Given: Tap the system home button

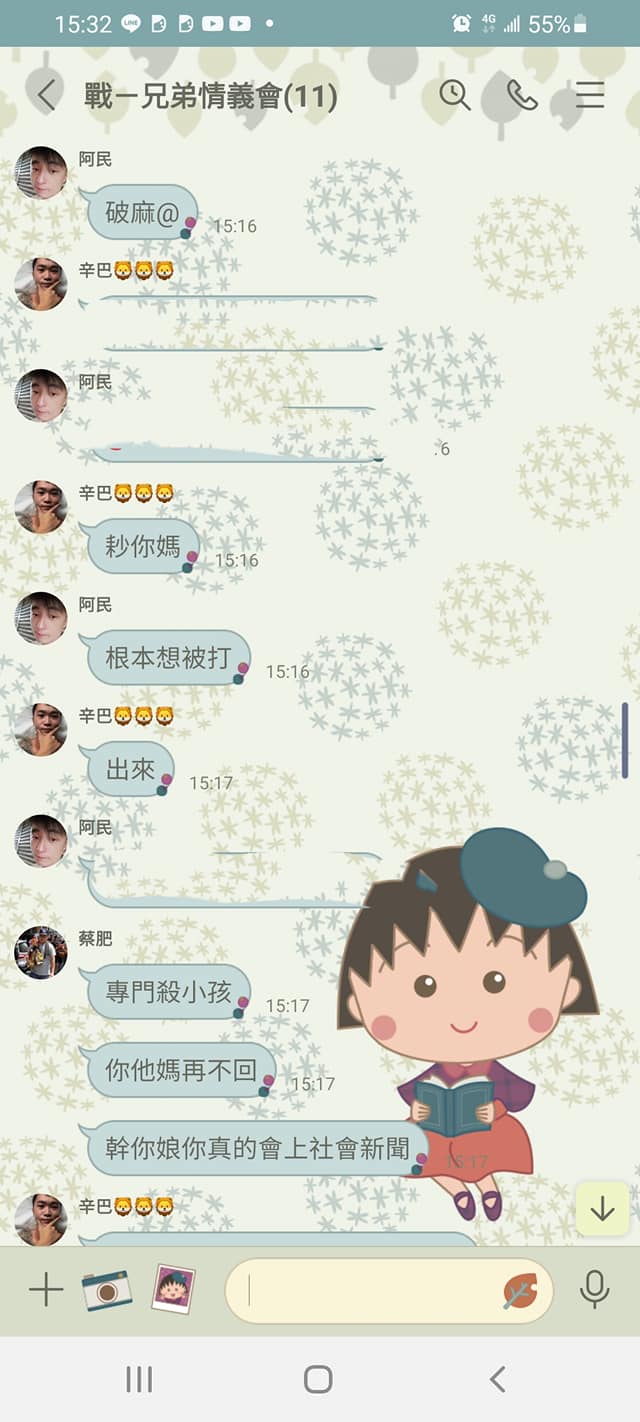Looking at the screenshot, I should tap(318, 1380).
